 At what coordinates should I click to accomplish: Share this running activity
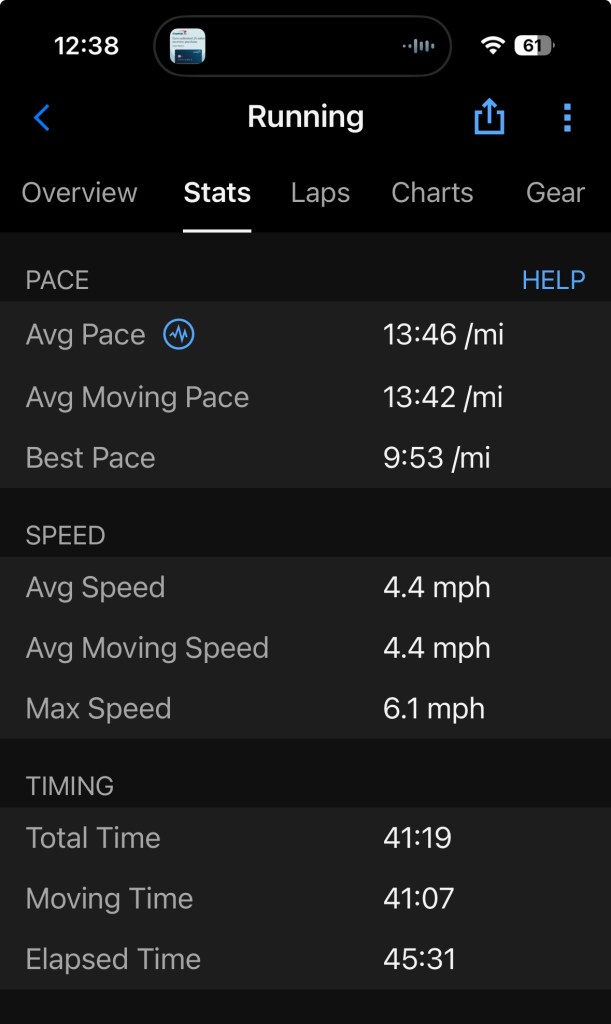pos(489,118)
